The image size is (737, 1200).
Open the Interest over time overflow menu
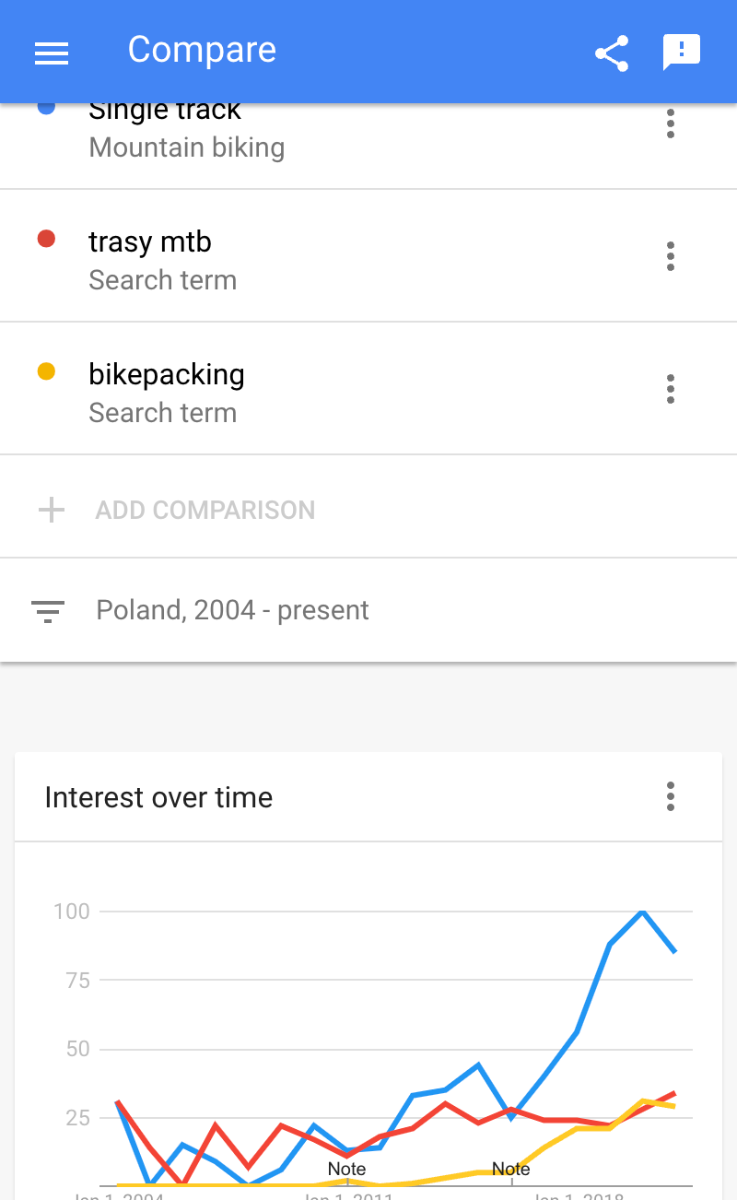click(x=670, y=797)
